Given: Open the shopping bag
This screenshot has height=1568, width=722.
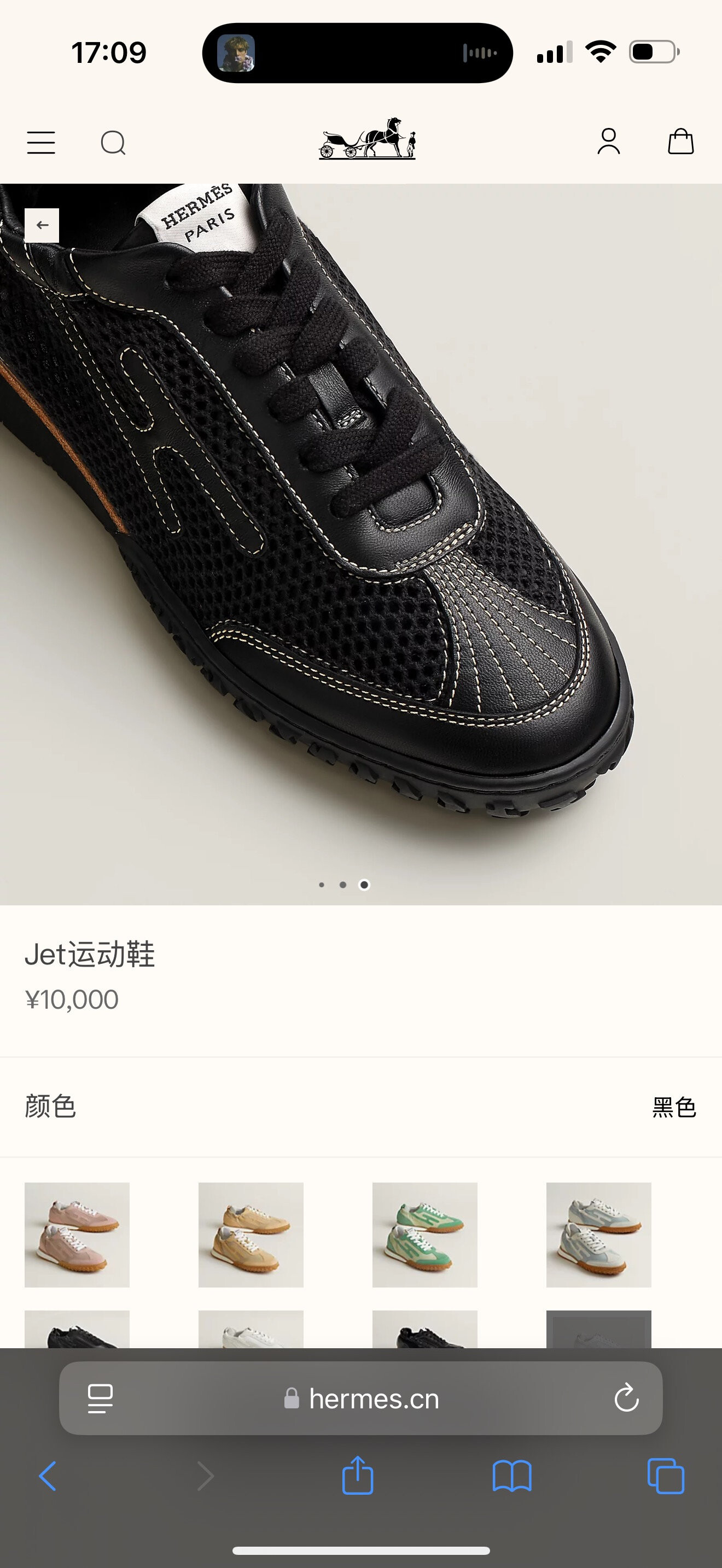Looking at the screenshot, I should click(x=680, y=141).
